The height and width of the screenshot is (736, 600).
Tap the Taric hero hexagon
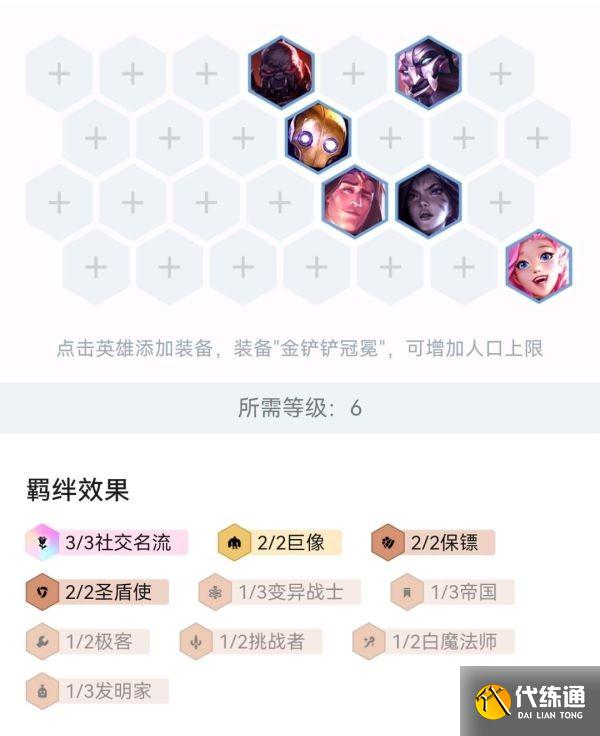[x=355, y=201]
